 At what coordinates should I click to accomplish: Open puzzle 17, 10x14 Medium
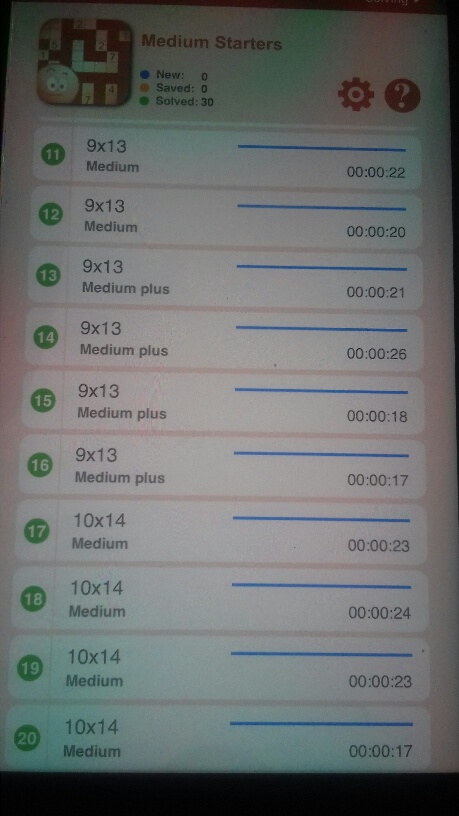221,532
